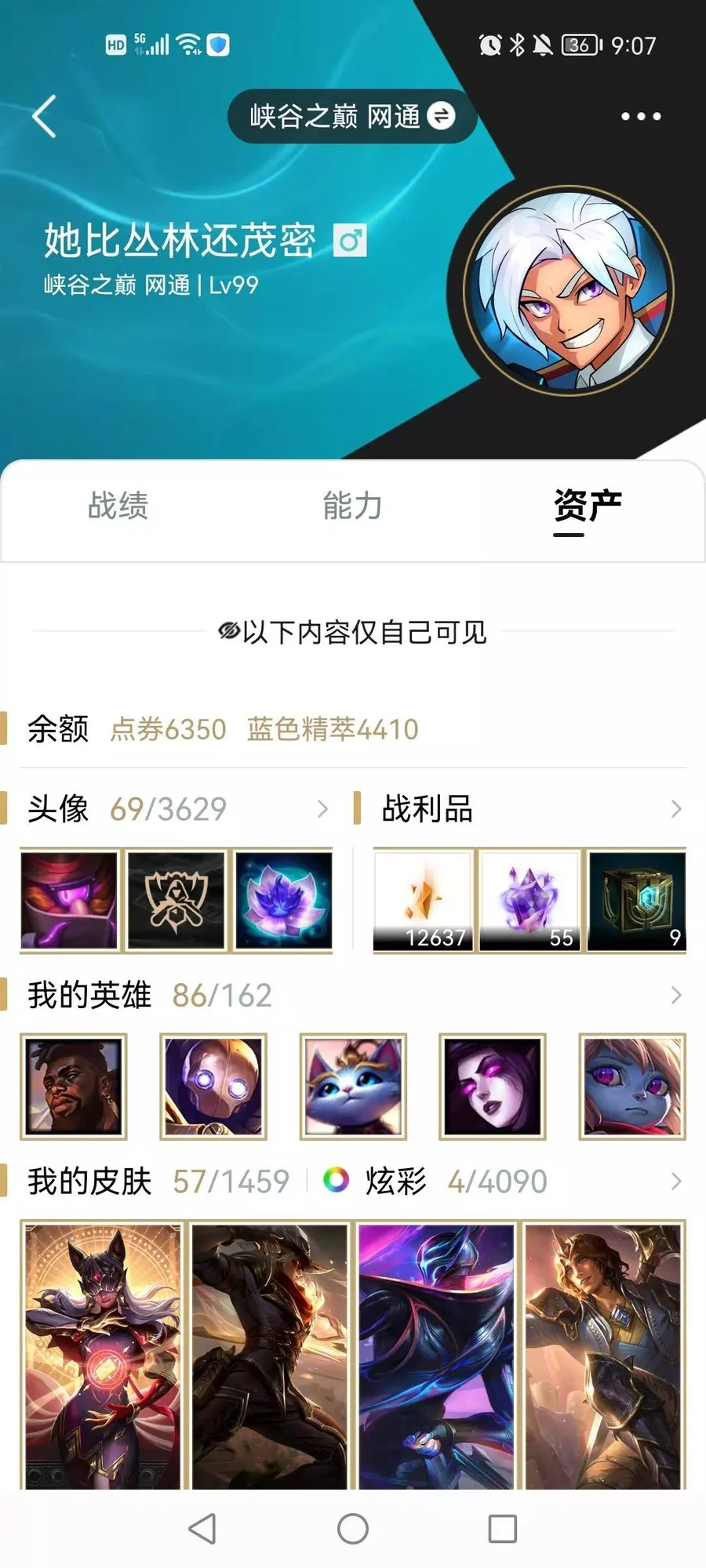View the orange essence loot item 12637
Screen dimensions: 706x1568
click(424, 901)
